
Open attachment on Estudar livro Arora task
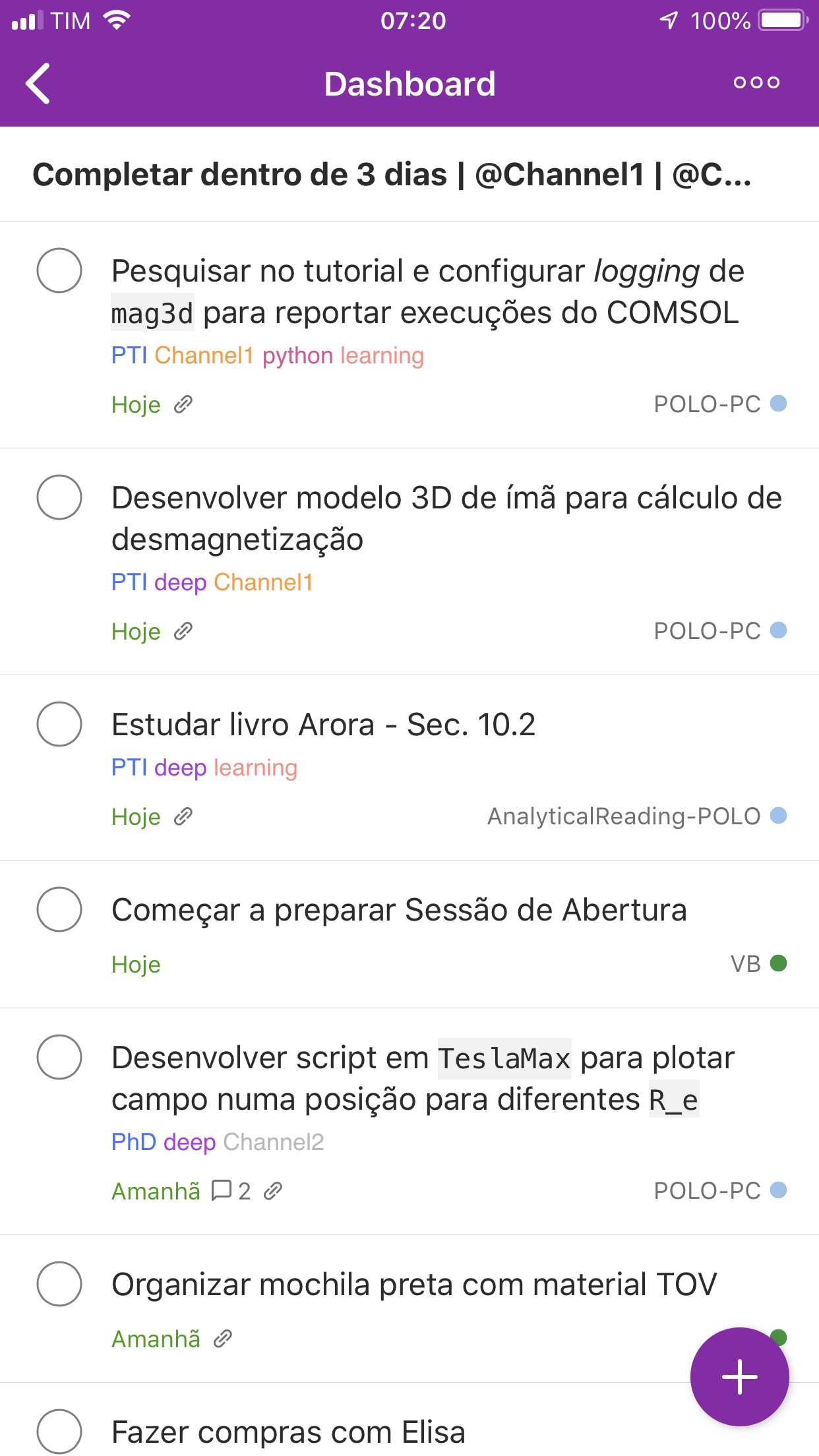[x=183, y=816]
